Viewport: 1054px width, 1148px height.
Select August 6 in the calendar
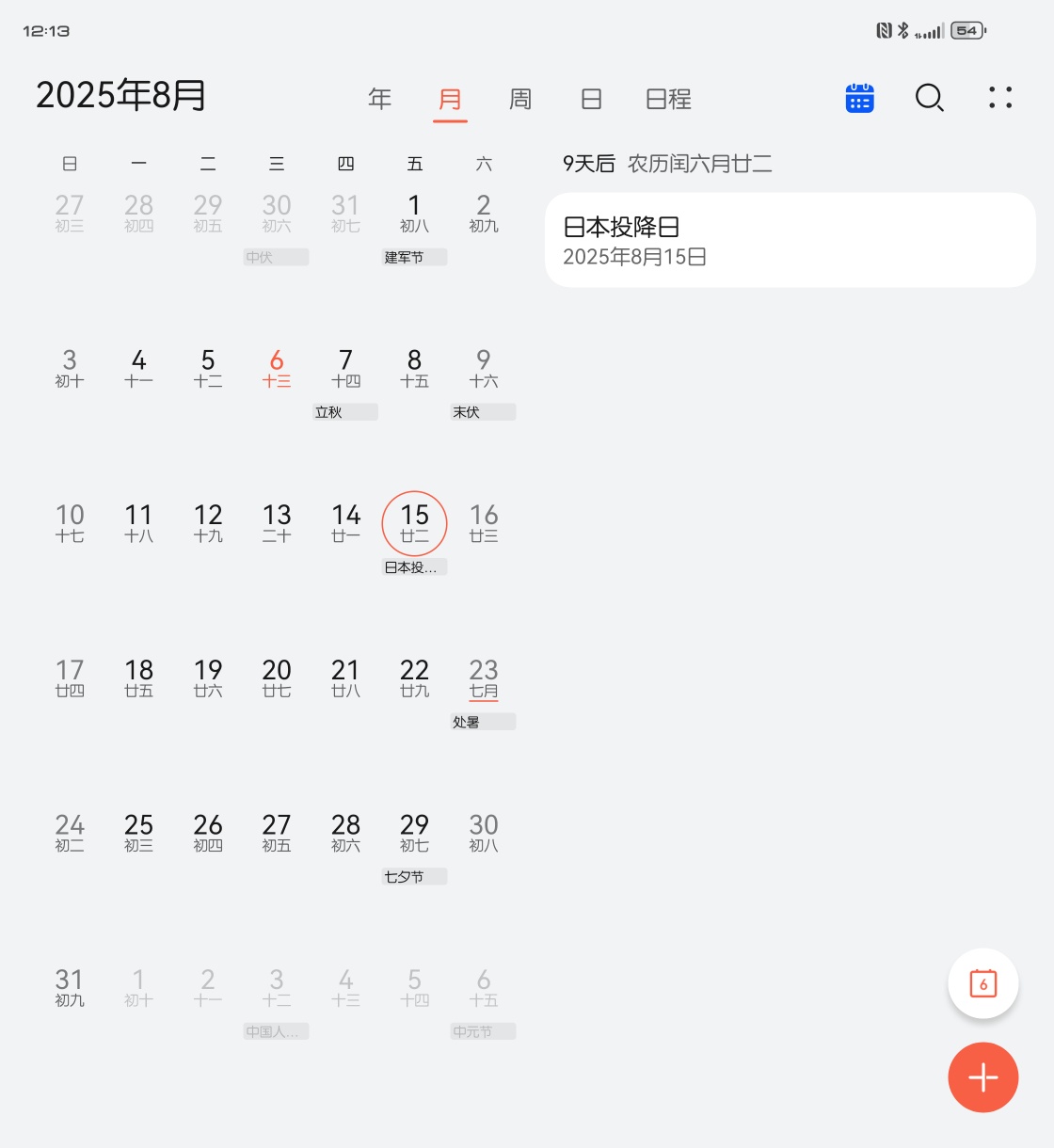[x=277, y=367]
